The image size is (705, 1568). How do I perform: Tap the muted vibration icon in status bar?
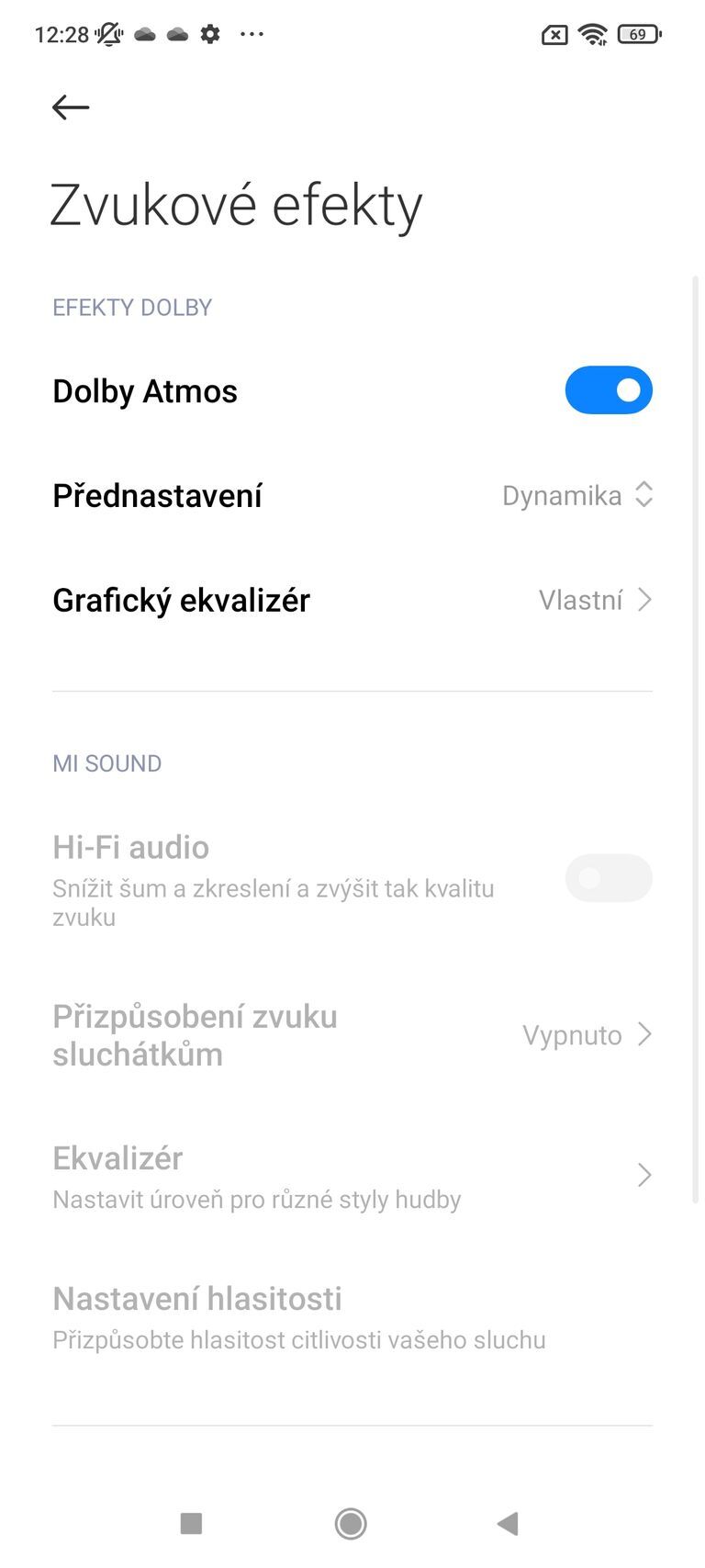point(106,34)
